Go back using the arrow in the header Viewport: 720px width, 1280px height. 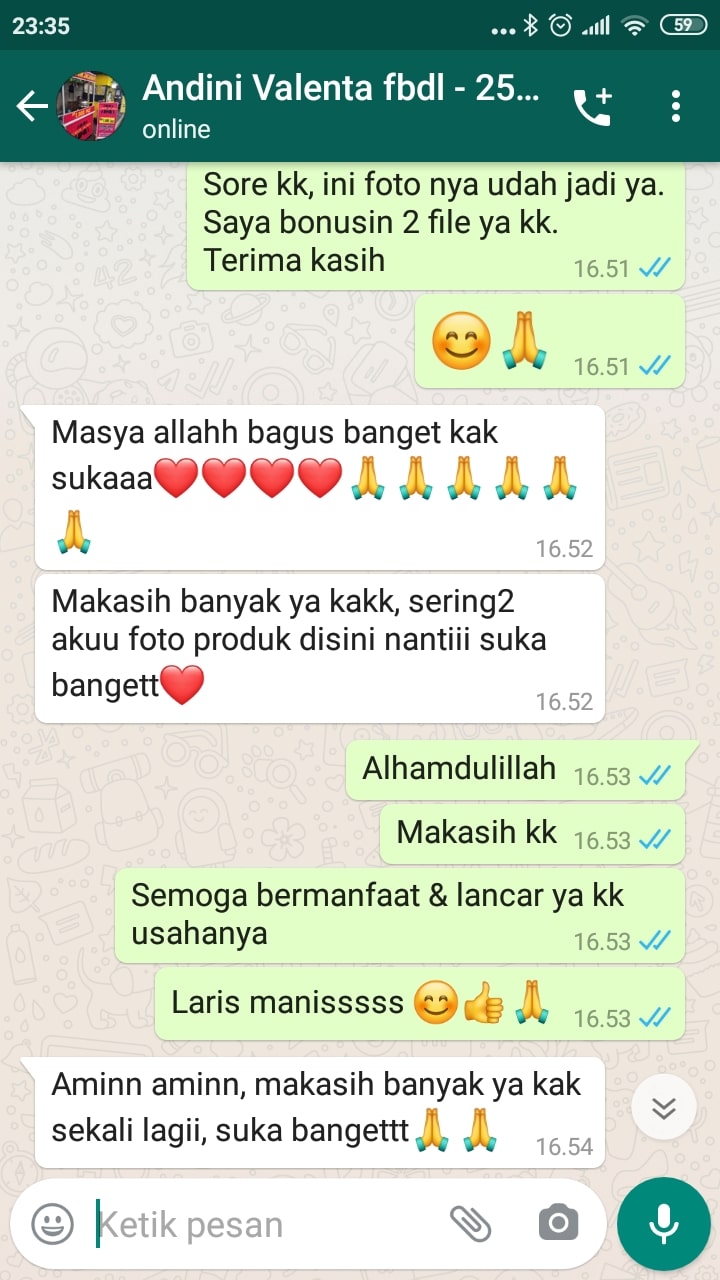(32, 107)
